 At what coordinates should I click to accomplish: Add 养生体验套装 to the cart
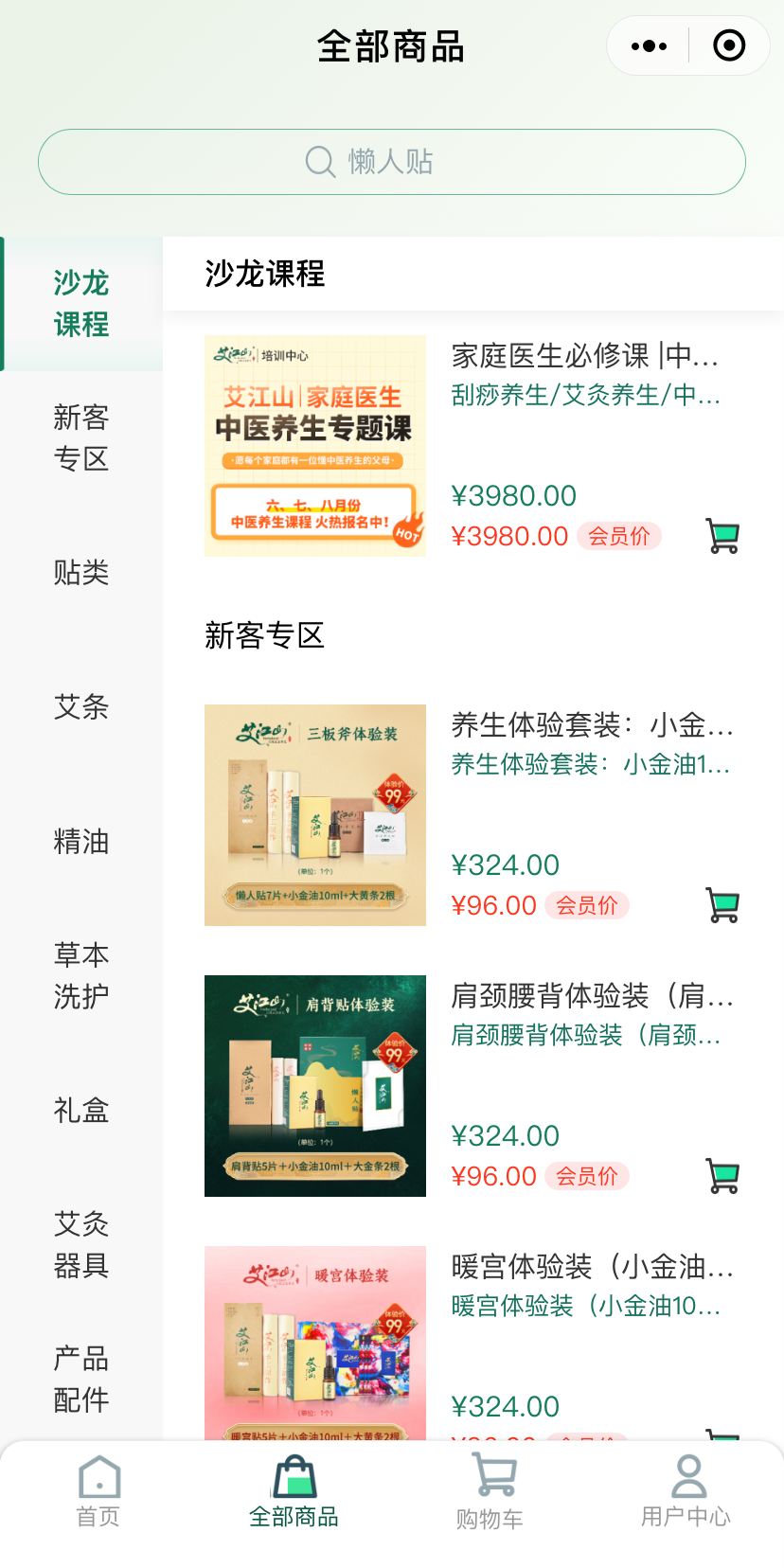[722, 905]
